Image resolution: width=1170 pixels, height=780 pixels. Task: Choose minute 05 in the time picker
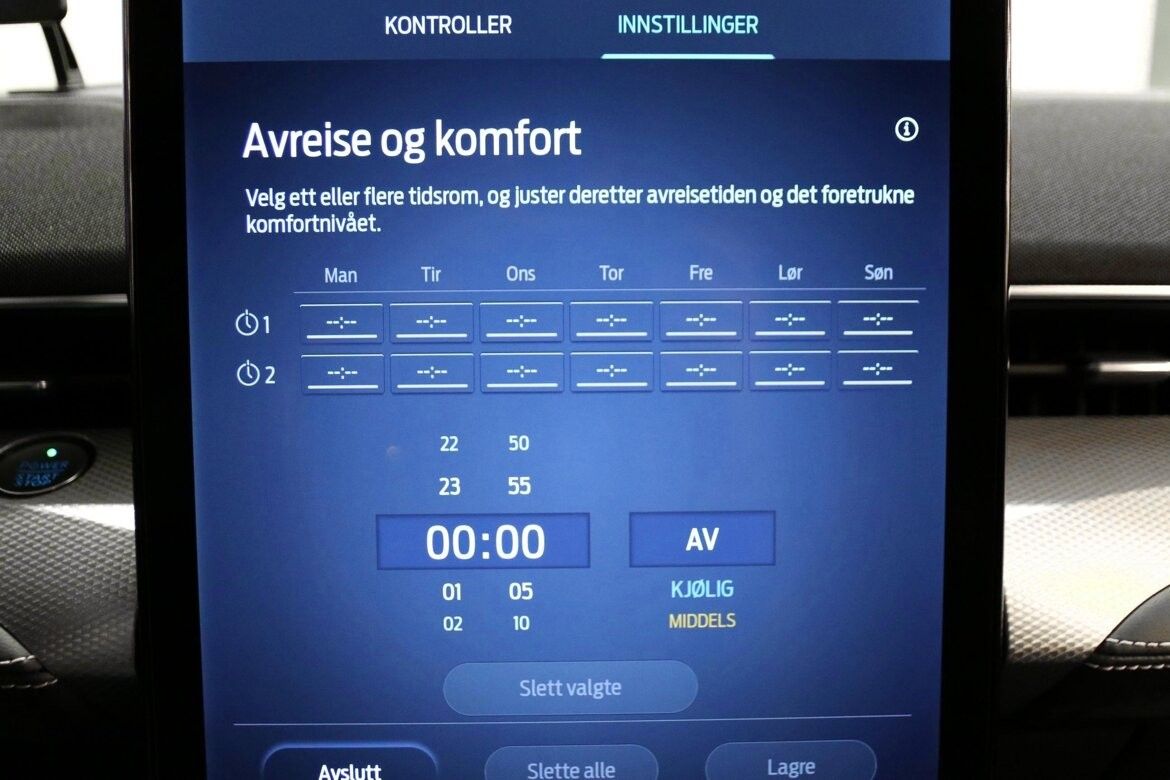tap(520, 591)
